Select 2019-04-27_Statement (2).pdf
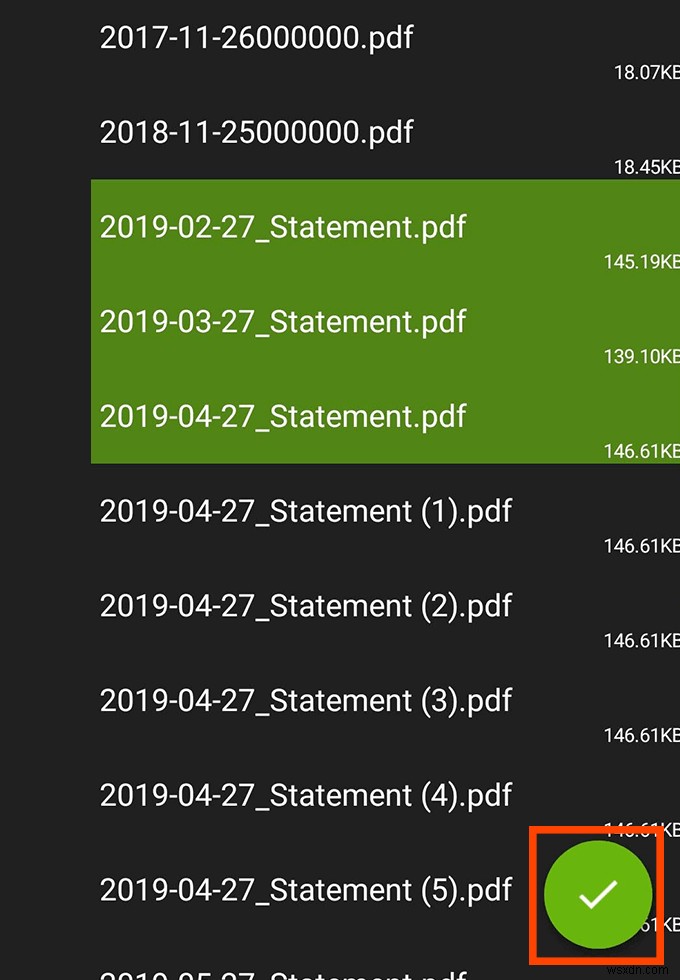The width and height of the screenshot is (680, 980). tap(305, 606)
